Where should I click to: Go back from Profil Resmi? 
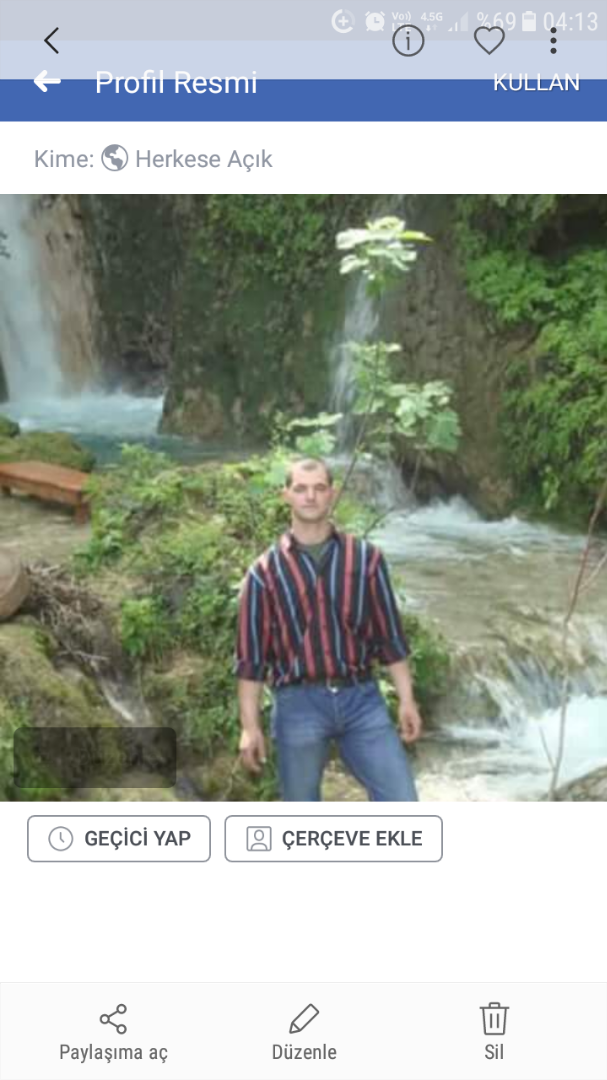tap(47, 82)
